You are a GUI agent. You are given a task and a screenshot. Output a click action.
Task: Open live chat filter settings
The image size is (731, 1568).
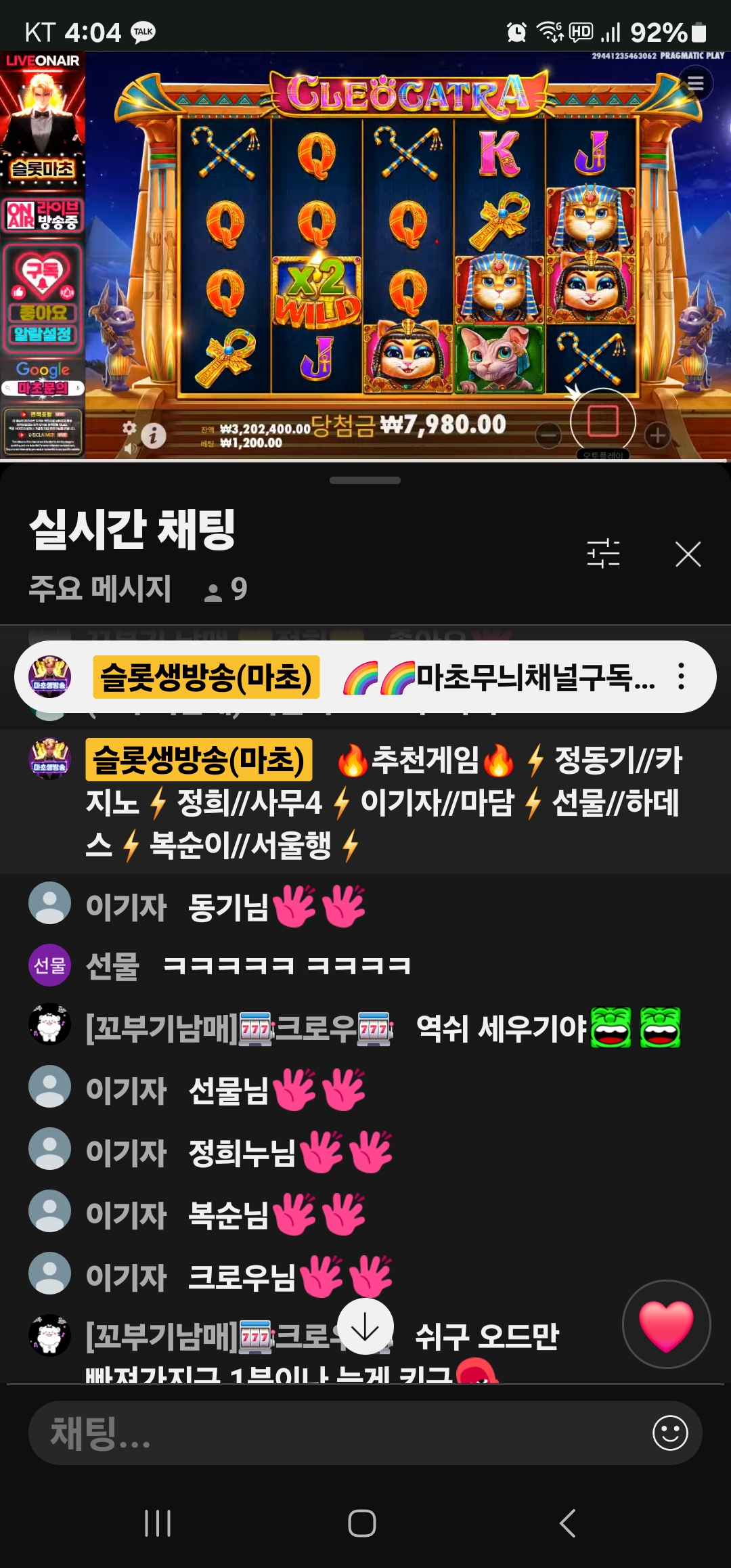603,553
